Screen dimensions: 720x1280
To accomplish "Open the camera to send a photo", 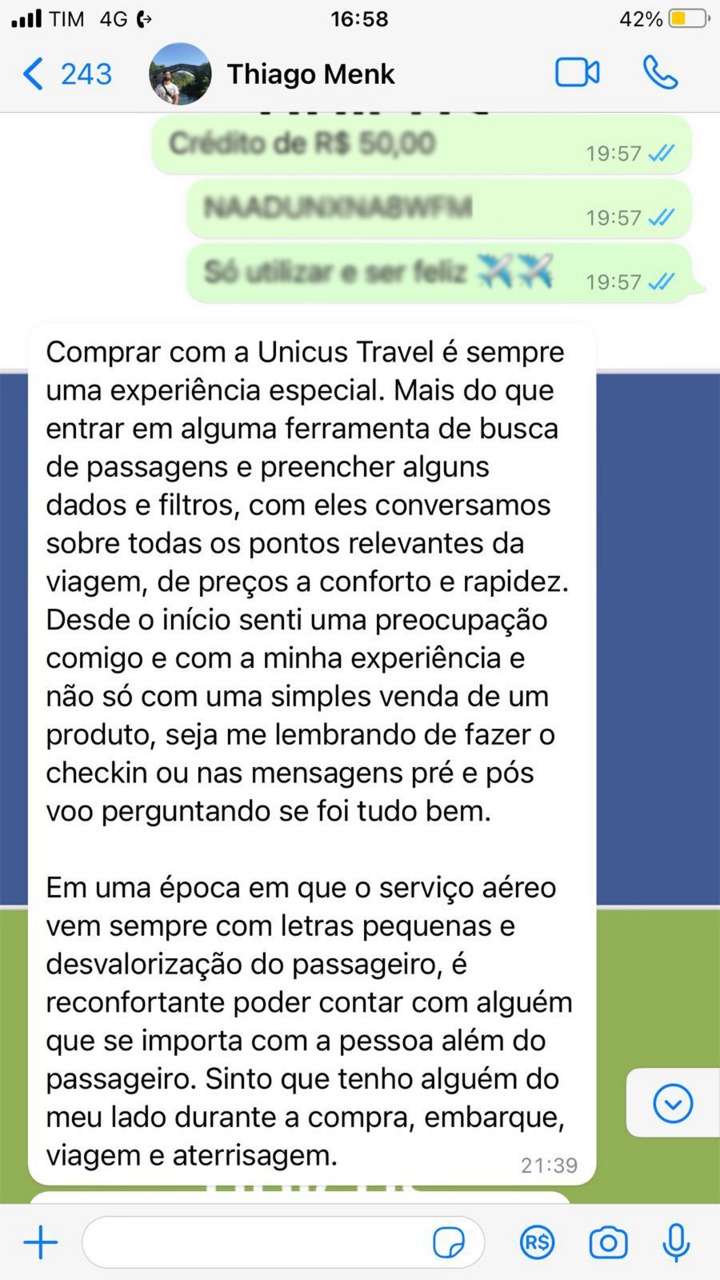I will tap(607, 1243).
